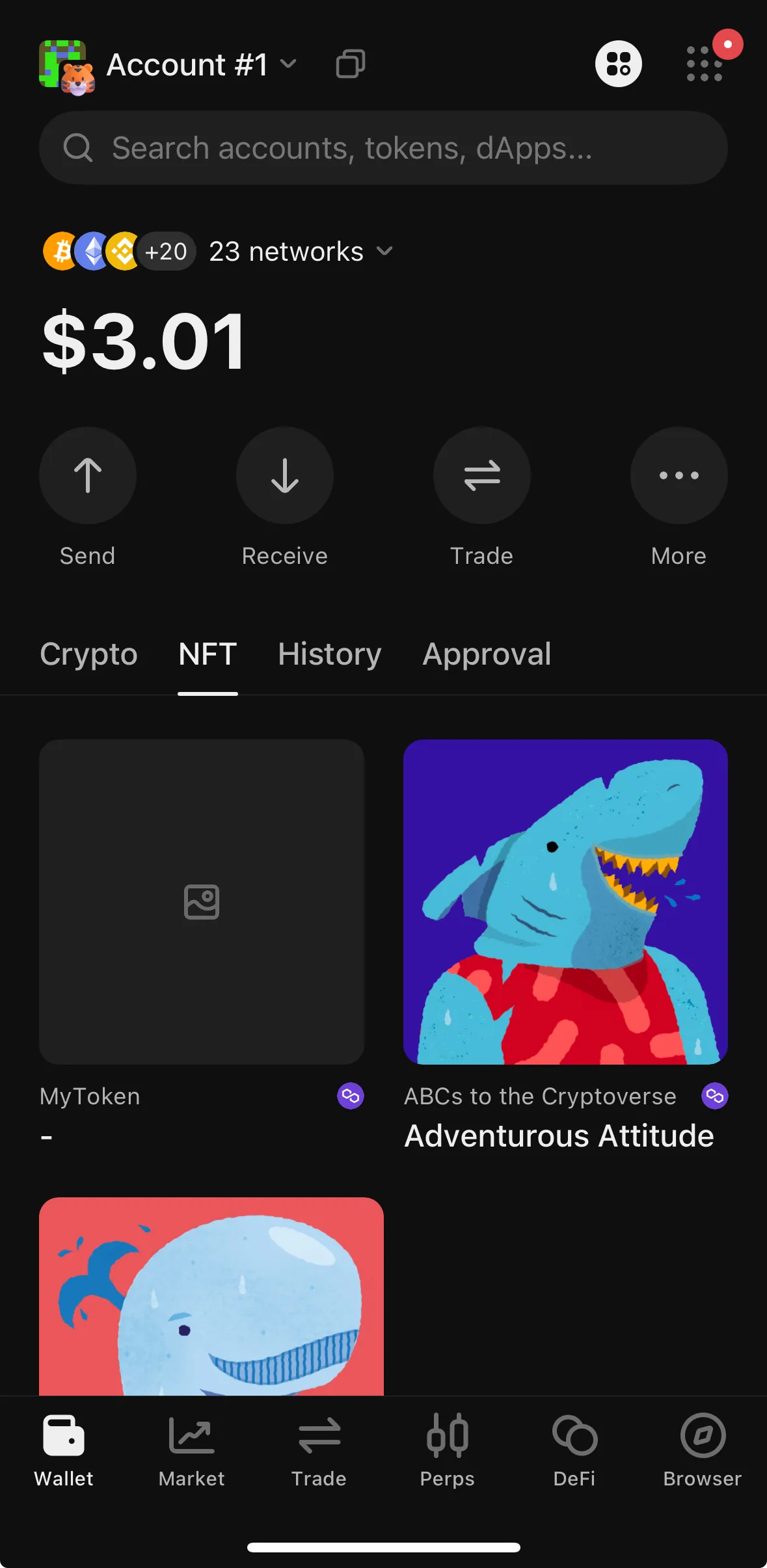The image size is (767, 1568).
Task: Open the blue whale NFT card
Action: (211, 1296)
